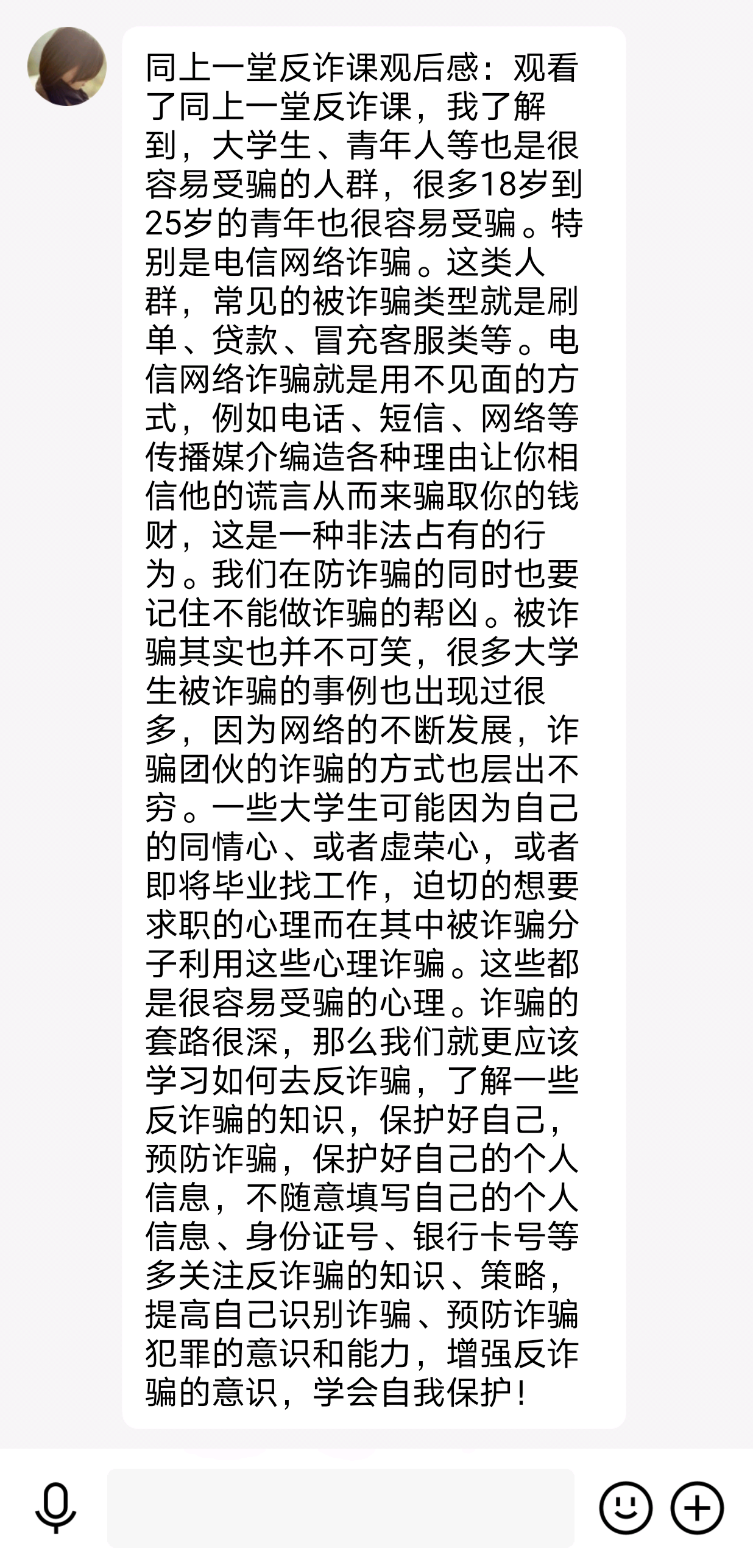Open the emoji smiley picker
753x1568 pixels.
point(626,1508)
